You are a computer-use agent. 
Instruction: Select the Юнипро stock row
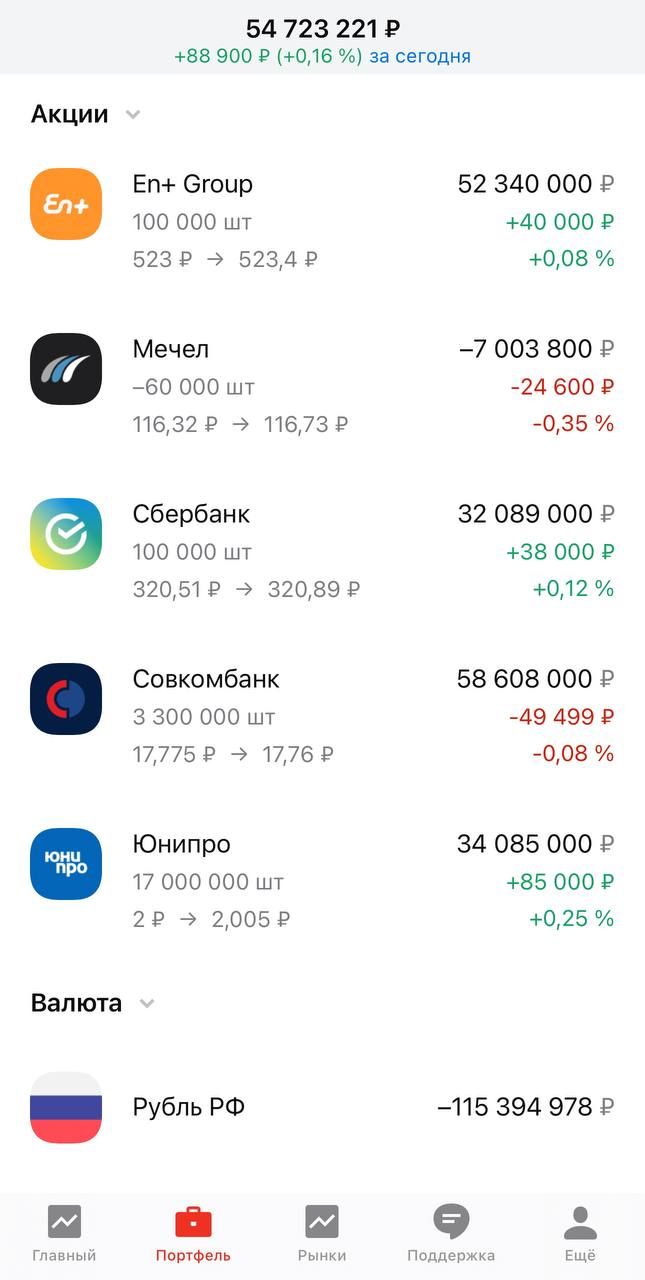pos(322,881)
